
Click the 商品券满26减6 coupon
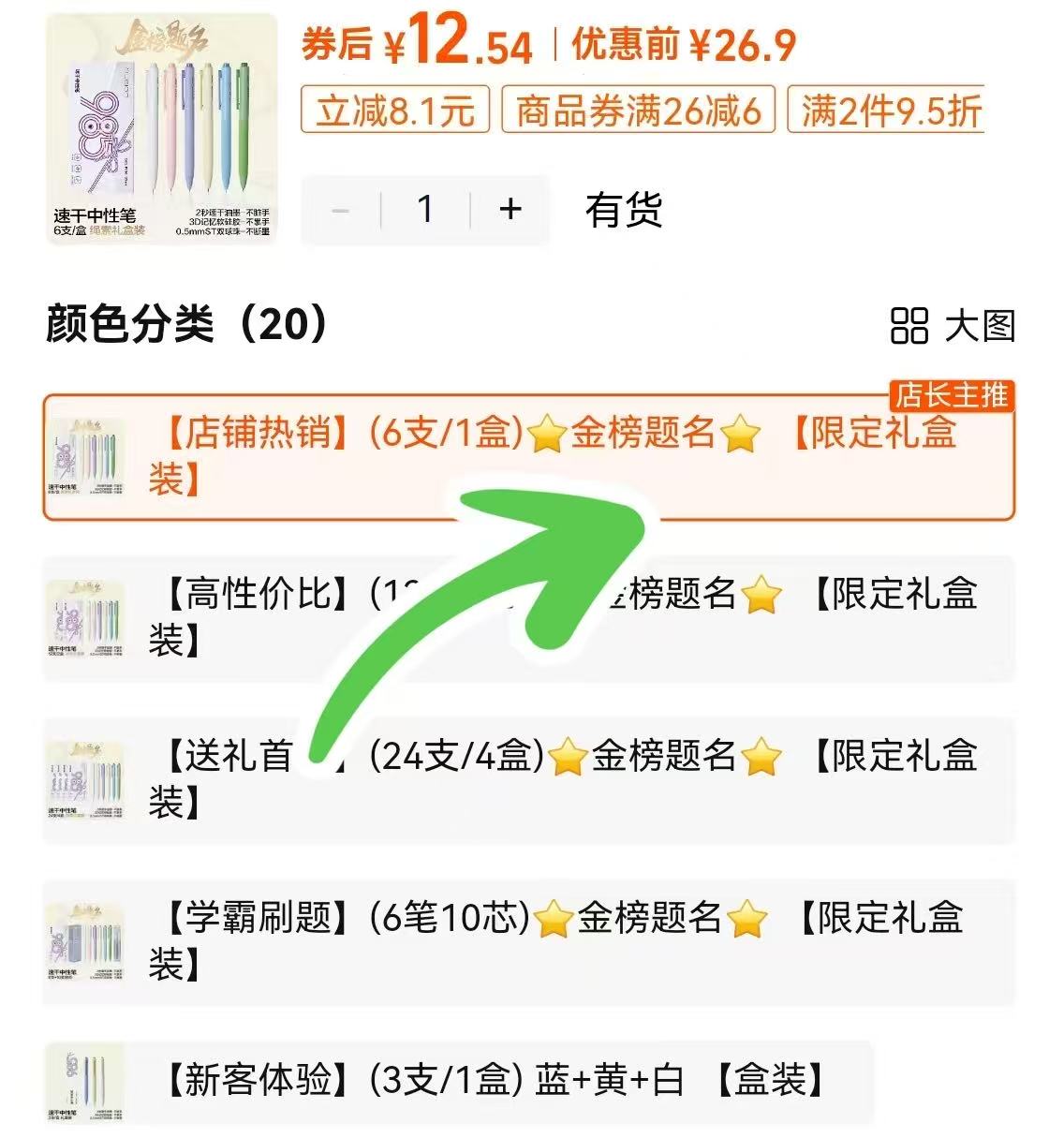[641, 110]
